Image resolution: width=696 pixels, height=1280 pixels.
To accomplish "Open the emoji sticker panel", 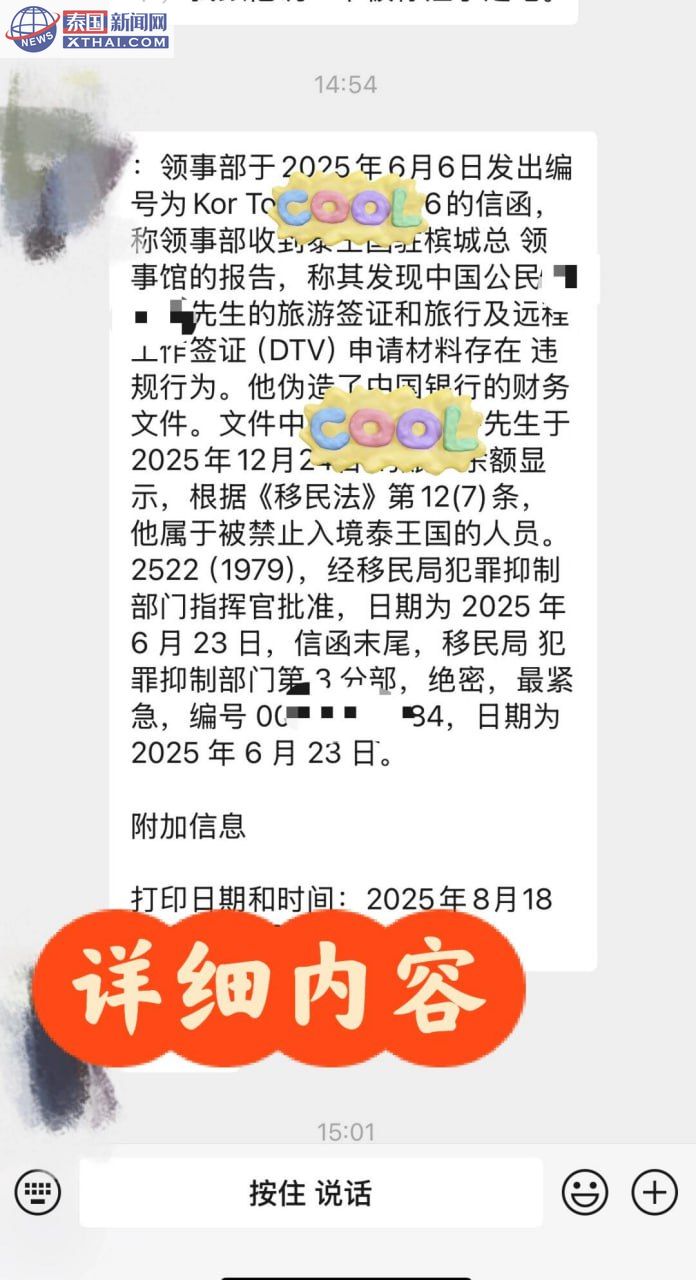I will [x=585, y=1192].
